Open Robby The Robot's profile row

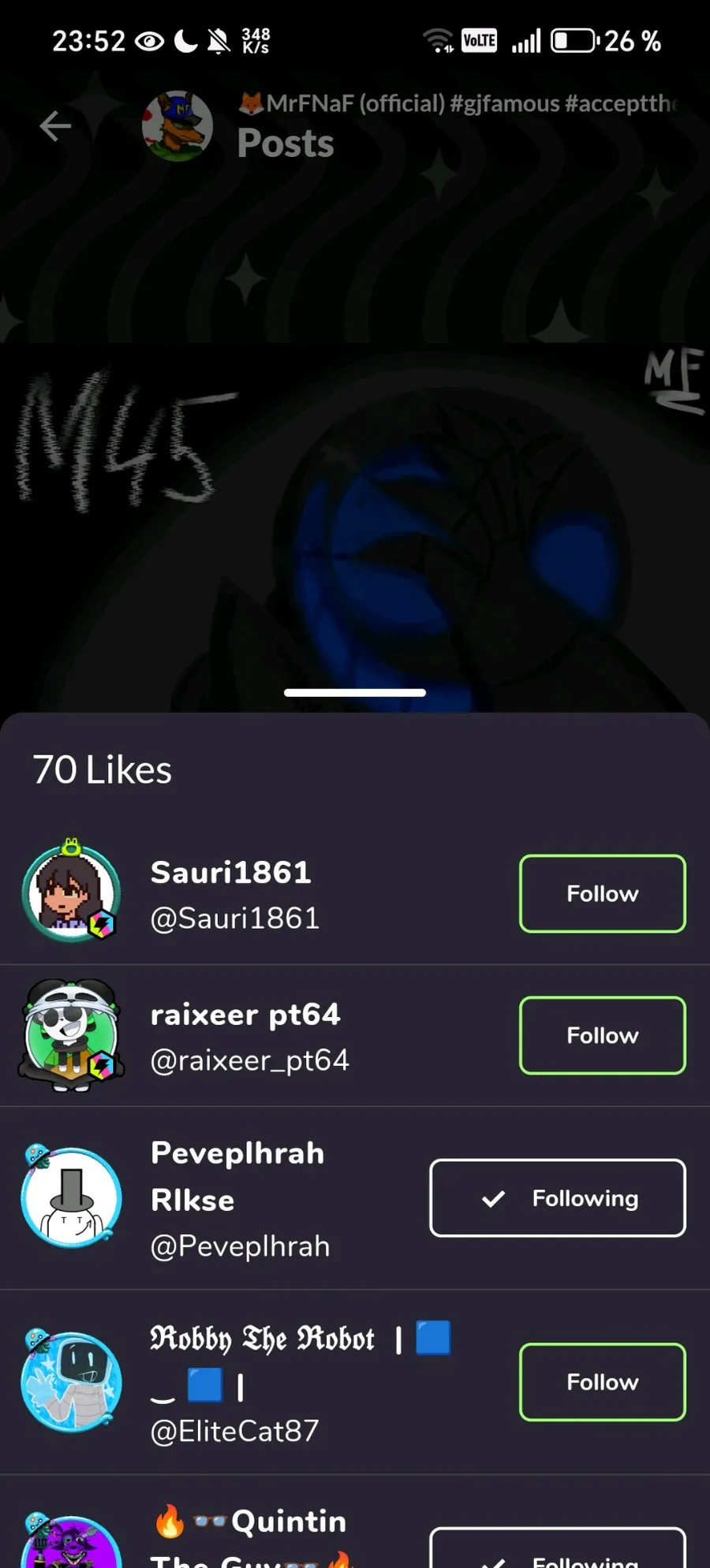point(355,1383)
